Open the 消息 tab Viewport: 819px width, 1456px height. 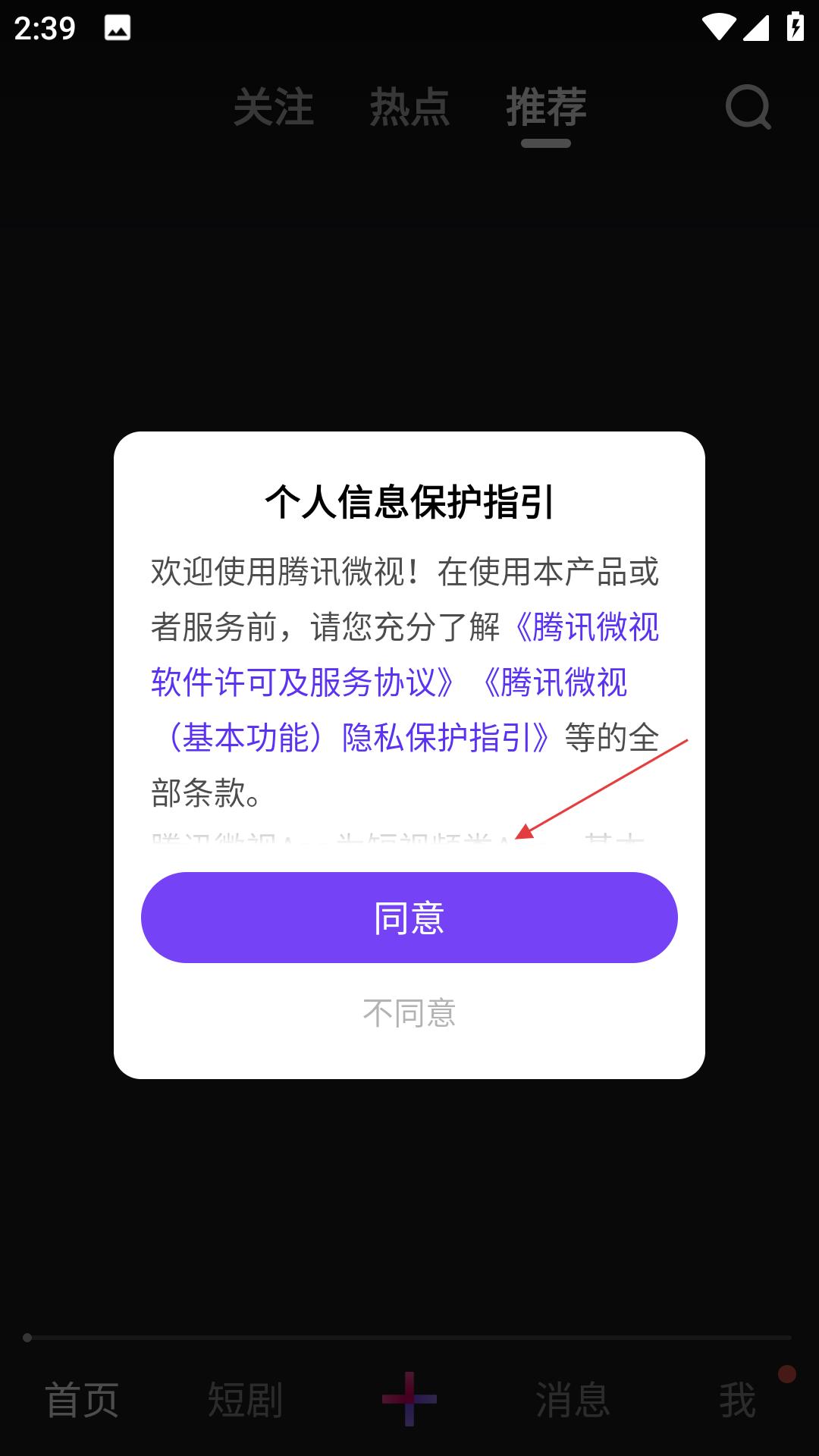pos(573,1400)
